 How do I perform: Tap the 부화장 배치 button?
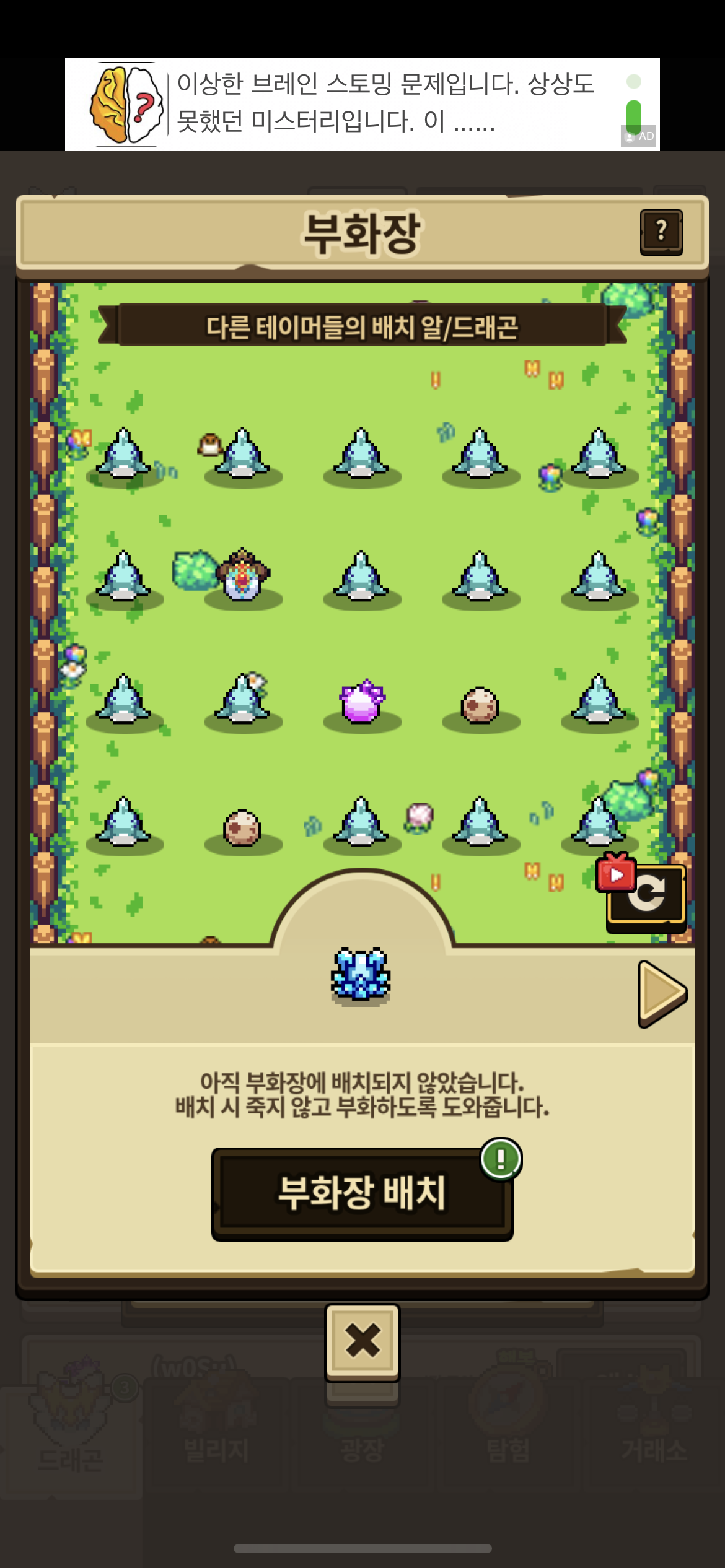pyautogui.click(x=362, y=1193)
